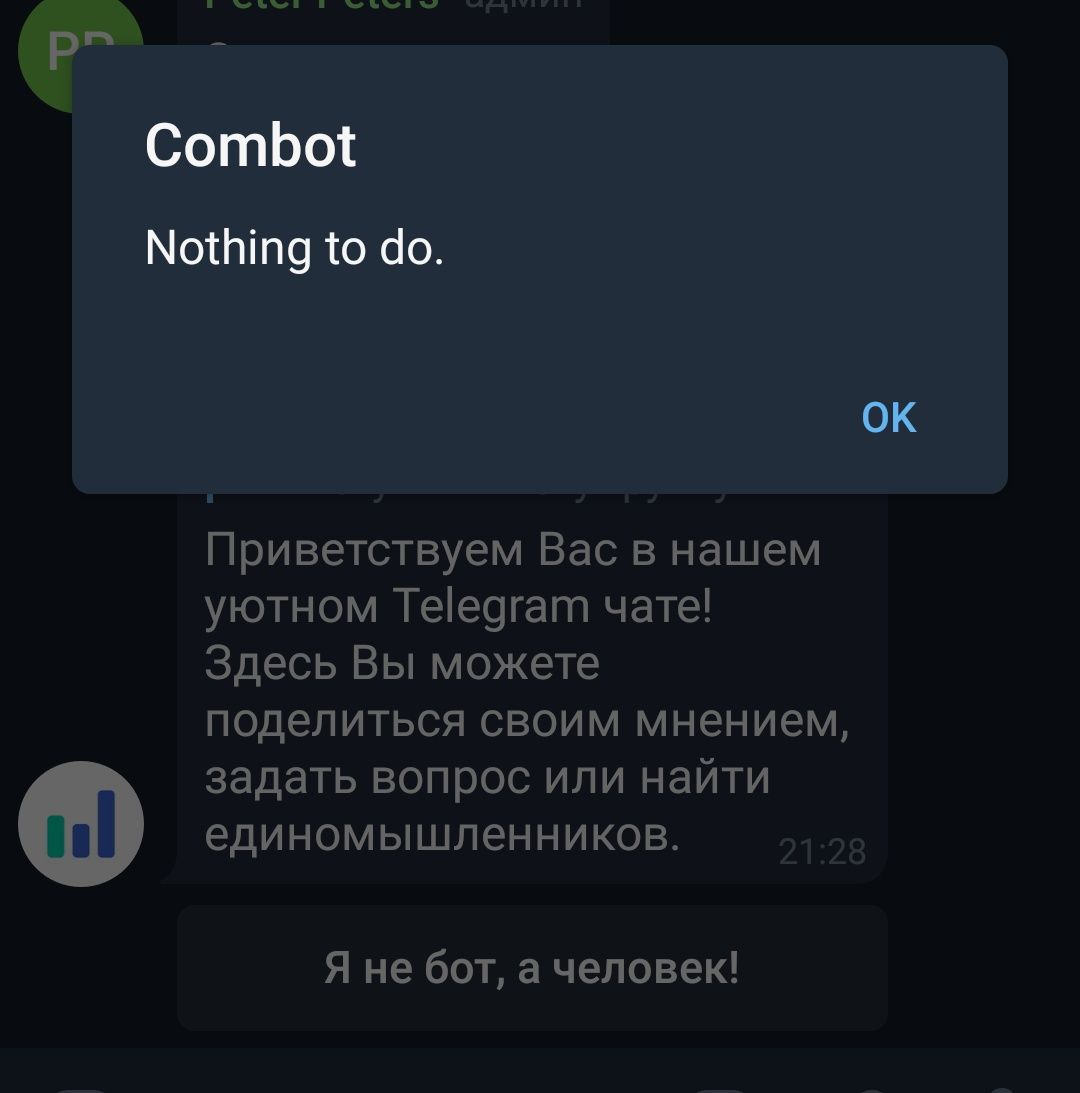Open the Combot bot avatar
The height and width of the screenshot is (1093, 1080).
[81, 823]
